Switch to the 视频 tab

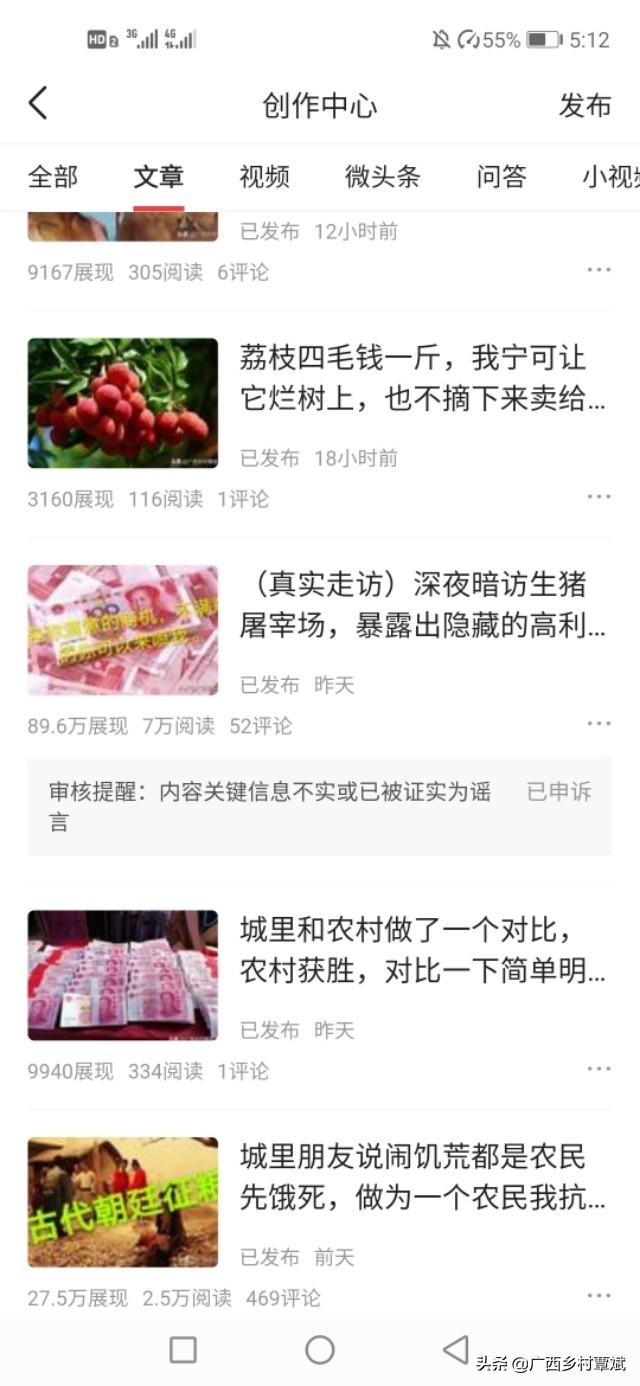(x=264, y=177)
